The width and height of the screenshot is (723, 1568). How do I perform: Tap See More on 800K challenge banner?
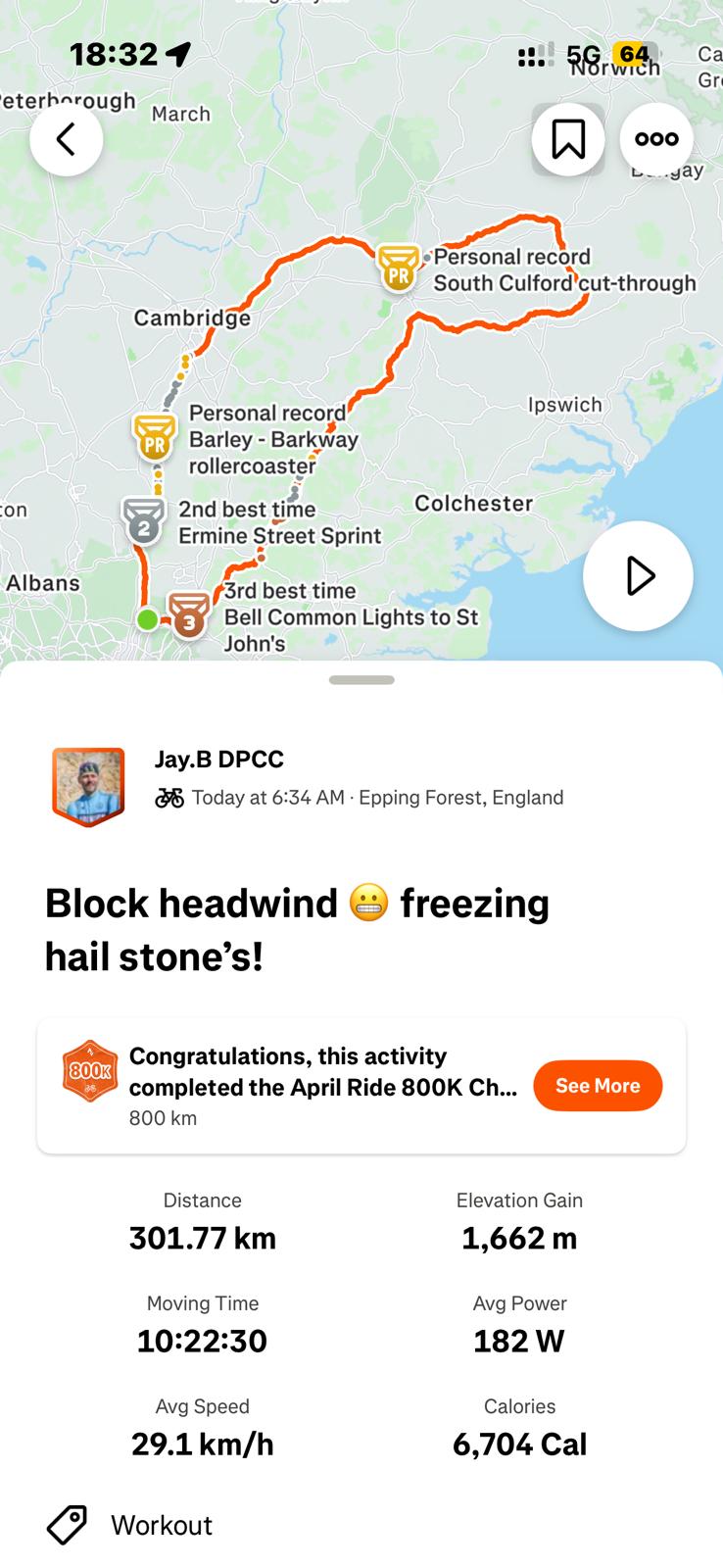coord(598,1085)
